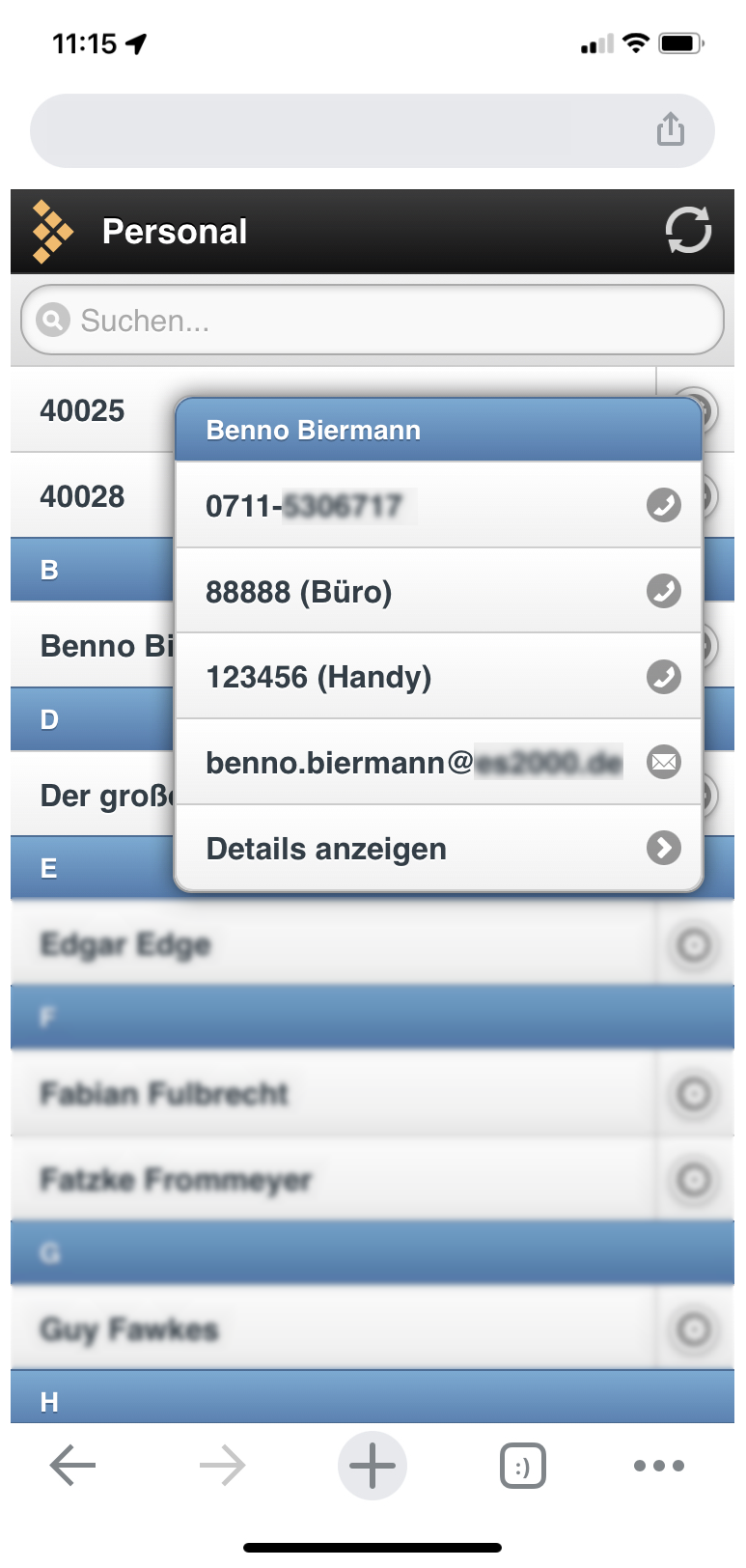Viewport: 746px width, 1568px height.
Task: Focus the browser address bar
Action: point(338,130)
